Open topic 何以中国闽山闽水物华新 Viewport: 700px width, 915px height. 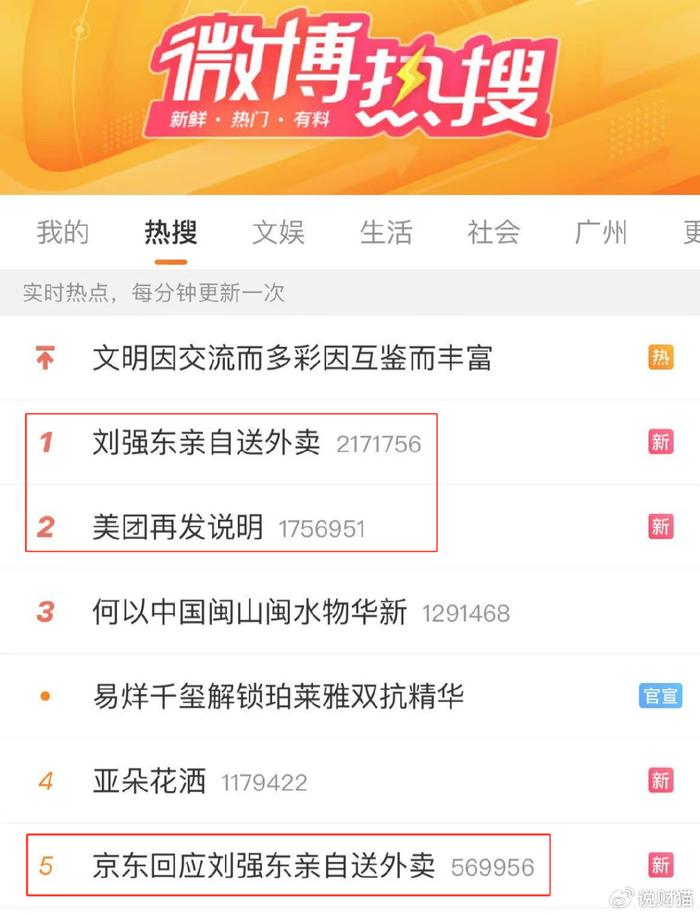point(249,611)
